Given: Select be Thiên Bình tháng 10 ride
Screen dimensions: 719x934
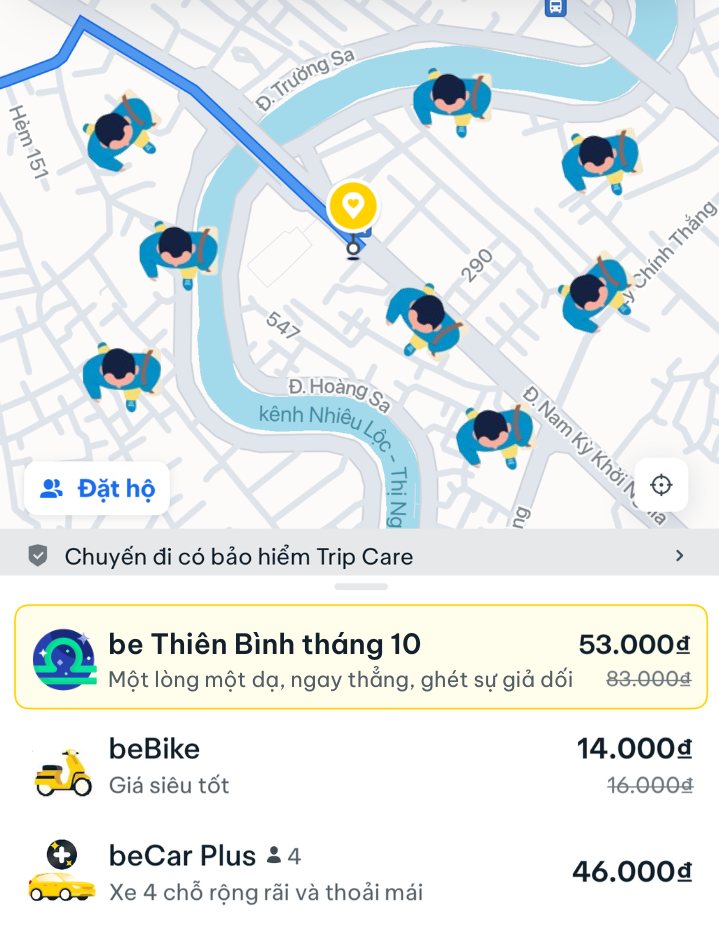Looking at the screenshot, I should click(x=359, y=657).
